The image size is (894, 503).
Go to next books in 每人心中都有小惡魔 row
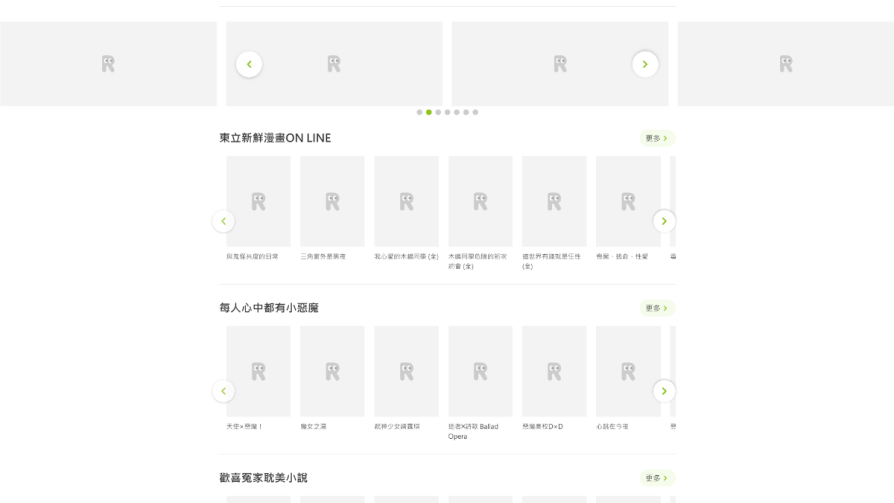[x=664, y=391]
